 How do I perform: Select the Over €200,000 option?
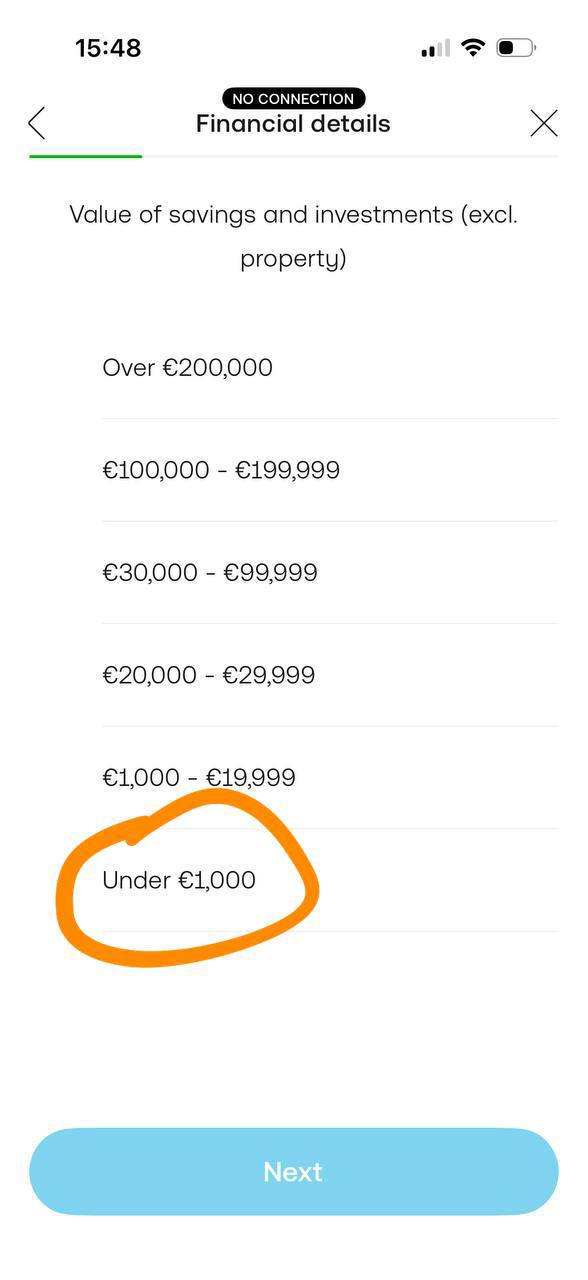tap(330, 368)
